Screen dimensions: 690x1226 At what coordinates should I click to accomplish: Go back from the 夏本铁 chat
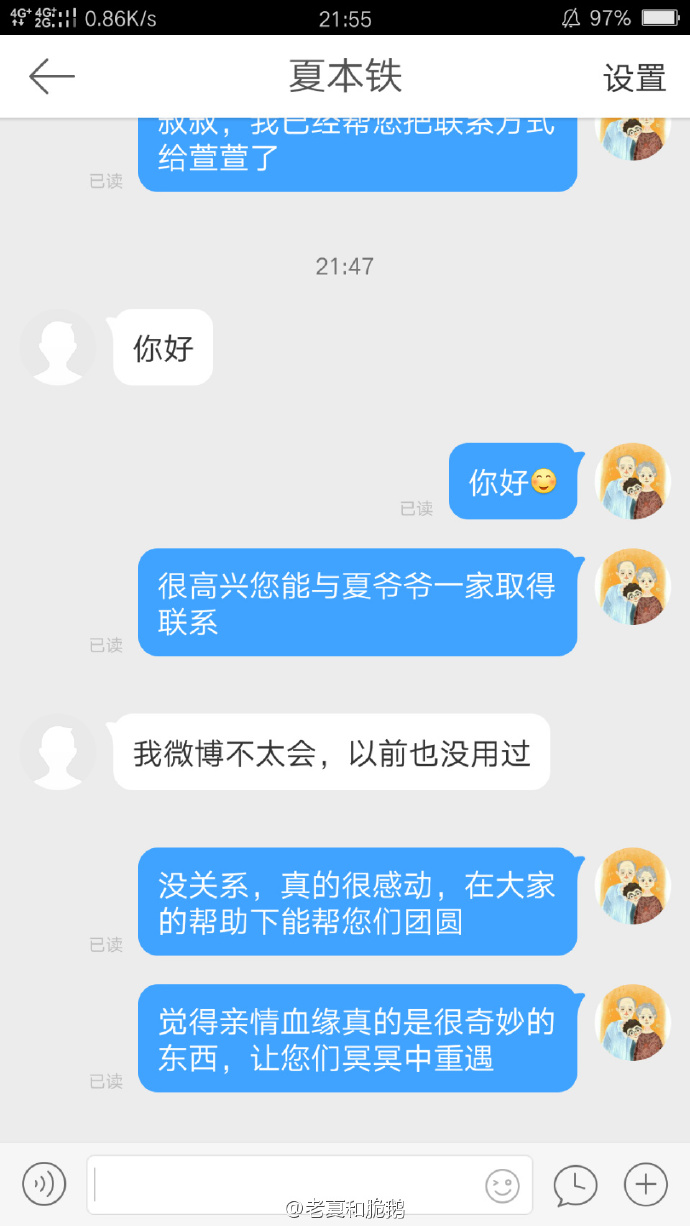(52, 77)
